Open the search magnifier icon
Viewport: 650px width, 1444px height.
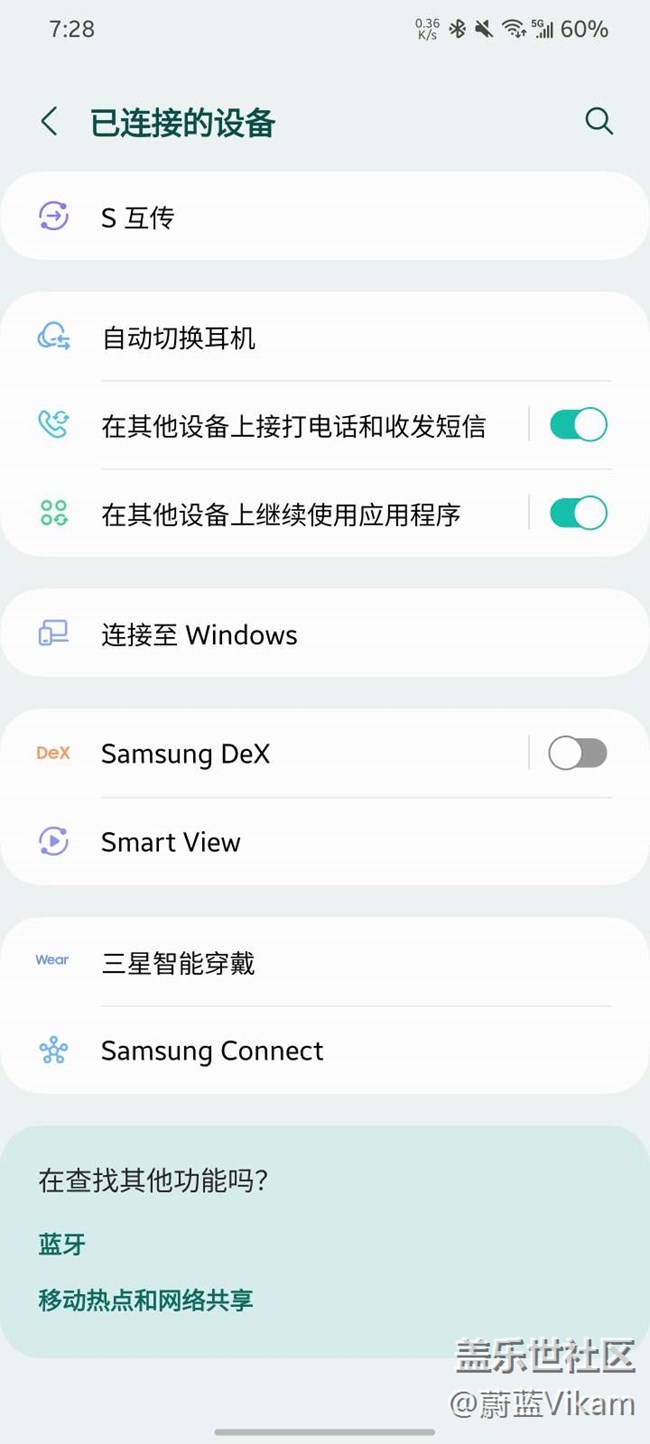[x=599, y=122]
